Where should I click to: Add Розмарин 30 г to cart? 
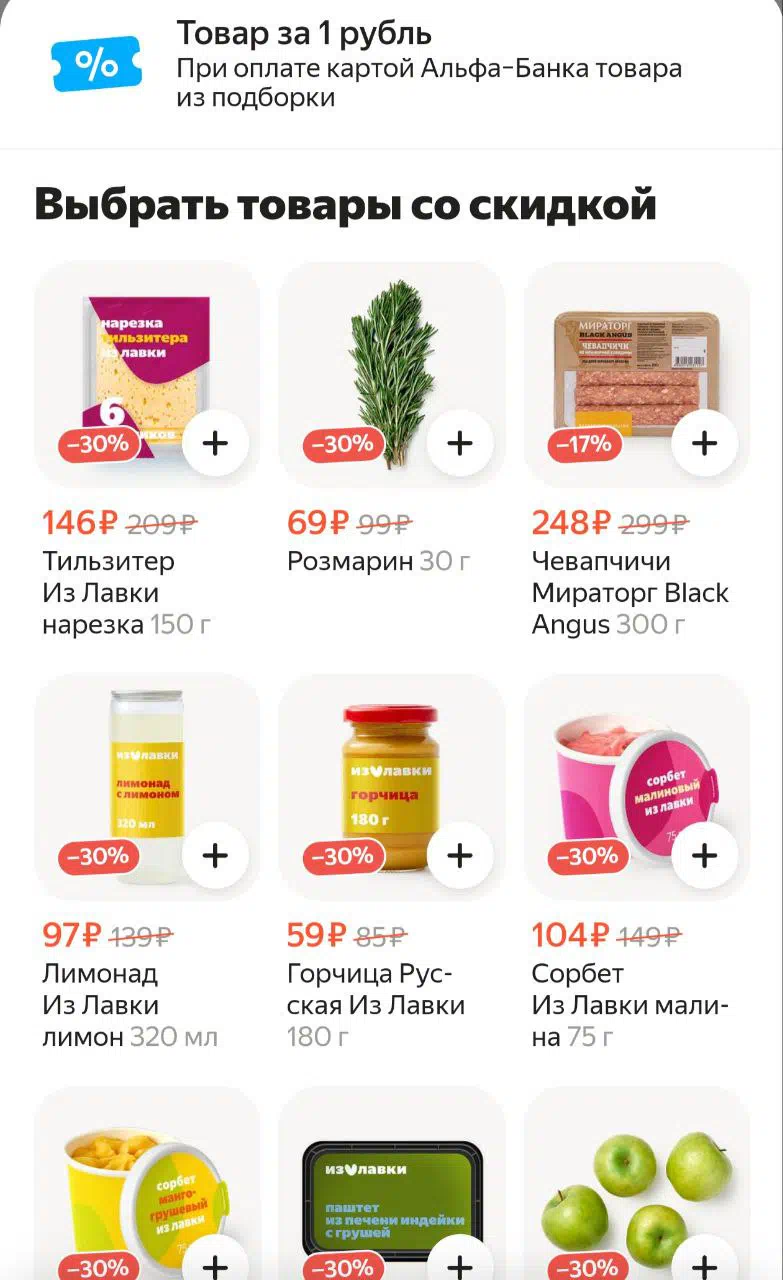click(460, 442)
